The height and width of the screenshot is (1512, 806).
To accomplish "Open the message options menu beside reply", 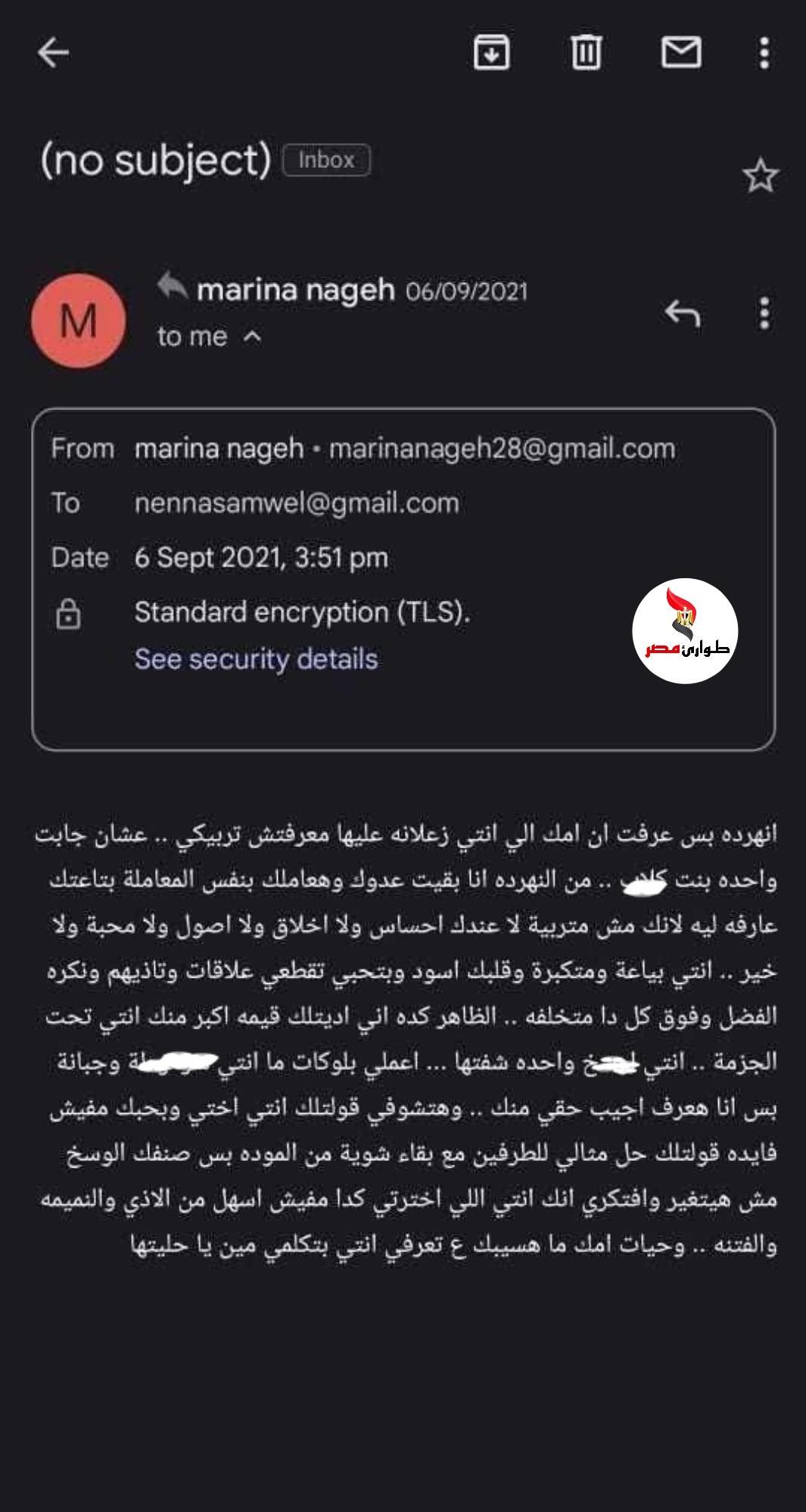I will (764, 313).
